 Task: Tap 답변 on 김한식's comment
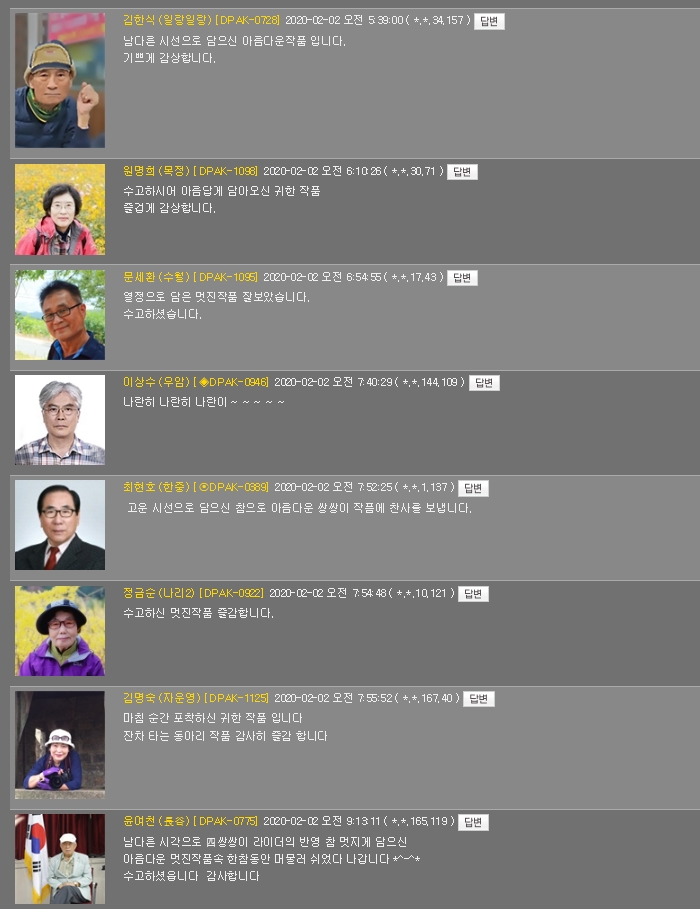(x=489, y=20)
